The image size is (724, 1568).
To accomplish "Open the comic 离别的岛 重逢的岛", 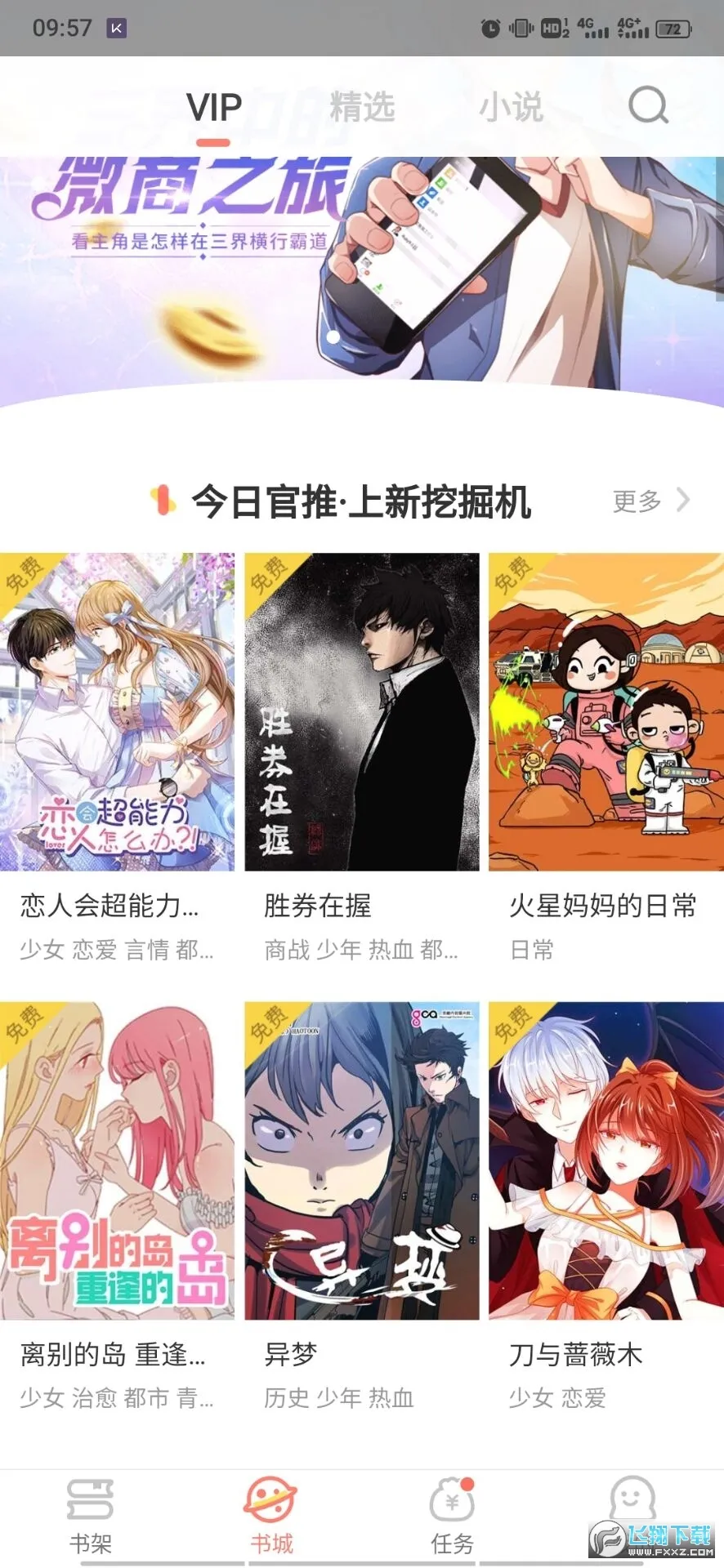I will (x=117, y=1160).
